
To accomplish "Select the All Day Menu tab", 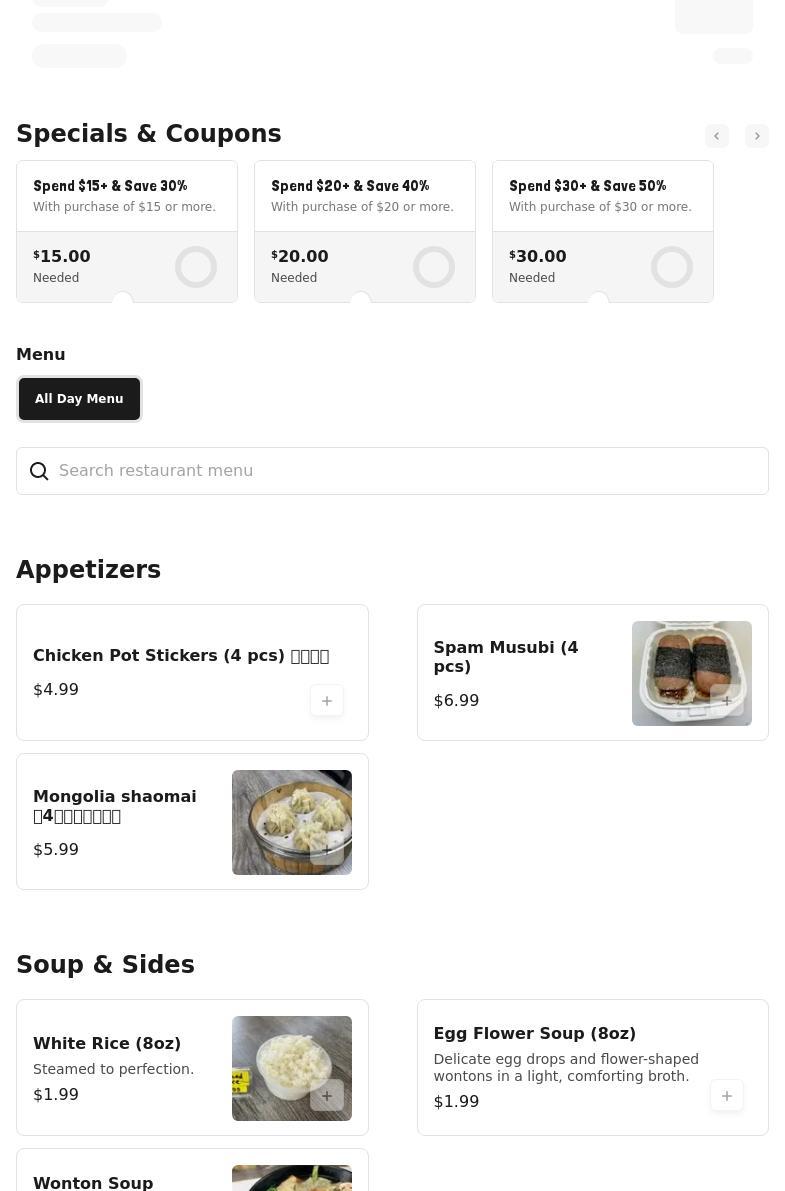I will point(79,398).
